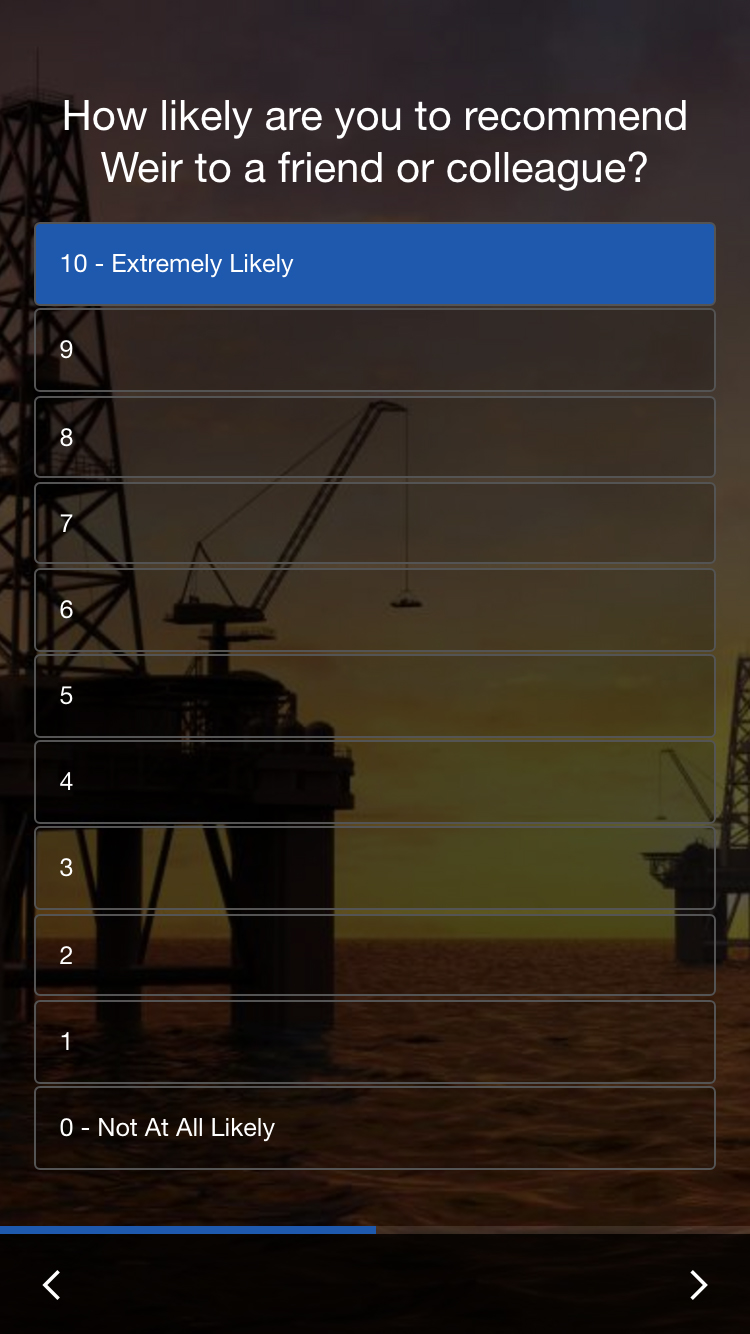This screenshot has height=1334, width=750.
Task: Select rating 1
Action: click(375, 1042)
